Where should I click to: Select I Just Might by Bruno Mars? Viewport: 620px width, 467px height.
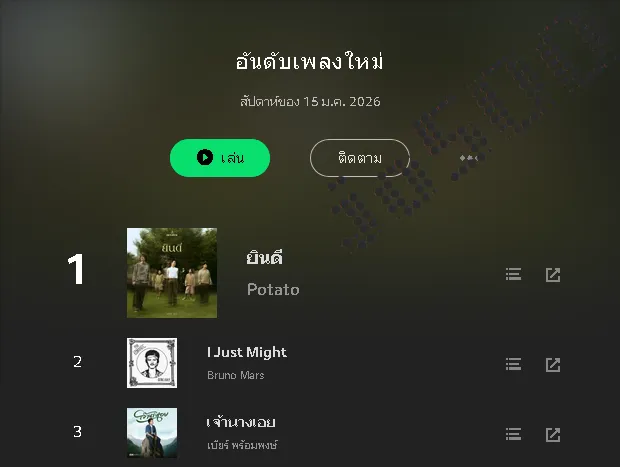coord(247,352)
